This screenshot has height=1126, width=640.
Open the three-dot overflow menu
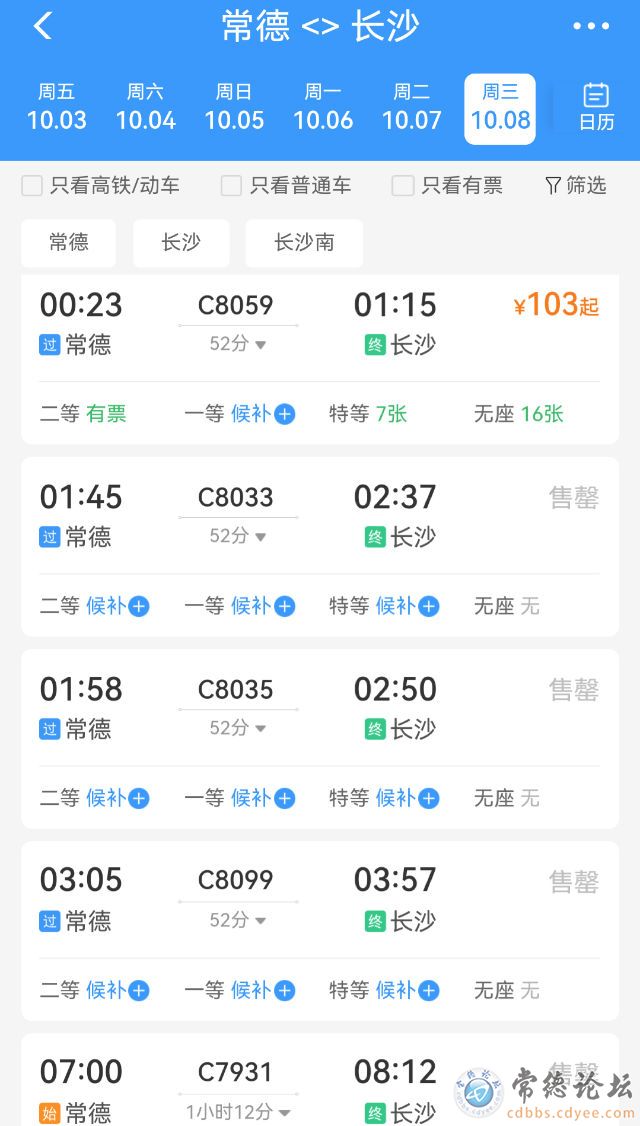click(590, 27)
